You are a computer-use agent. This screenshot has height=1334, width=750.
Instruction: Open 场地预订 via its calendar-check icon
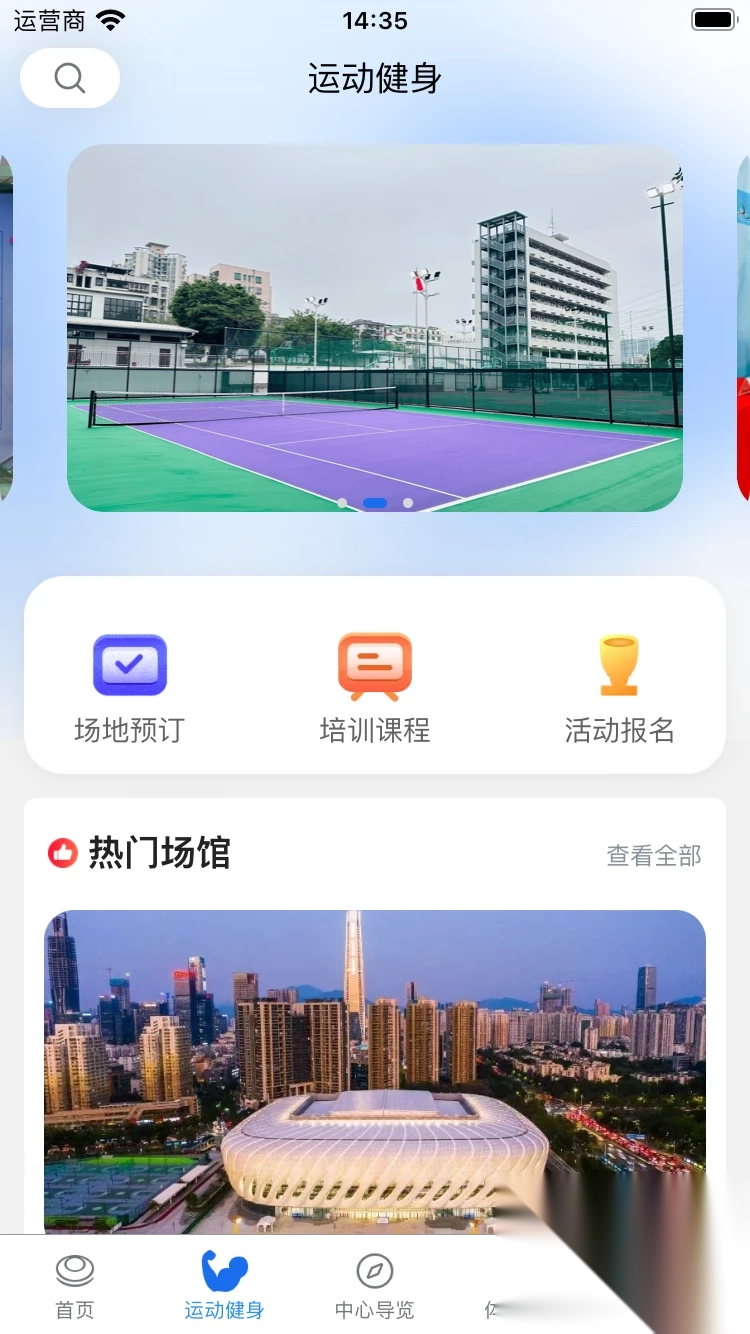[128, 664]
